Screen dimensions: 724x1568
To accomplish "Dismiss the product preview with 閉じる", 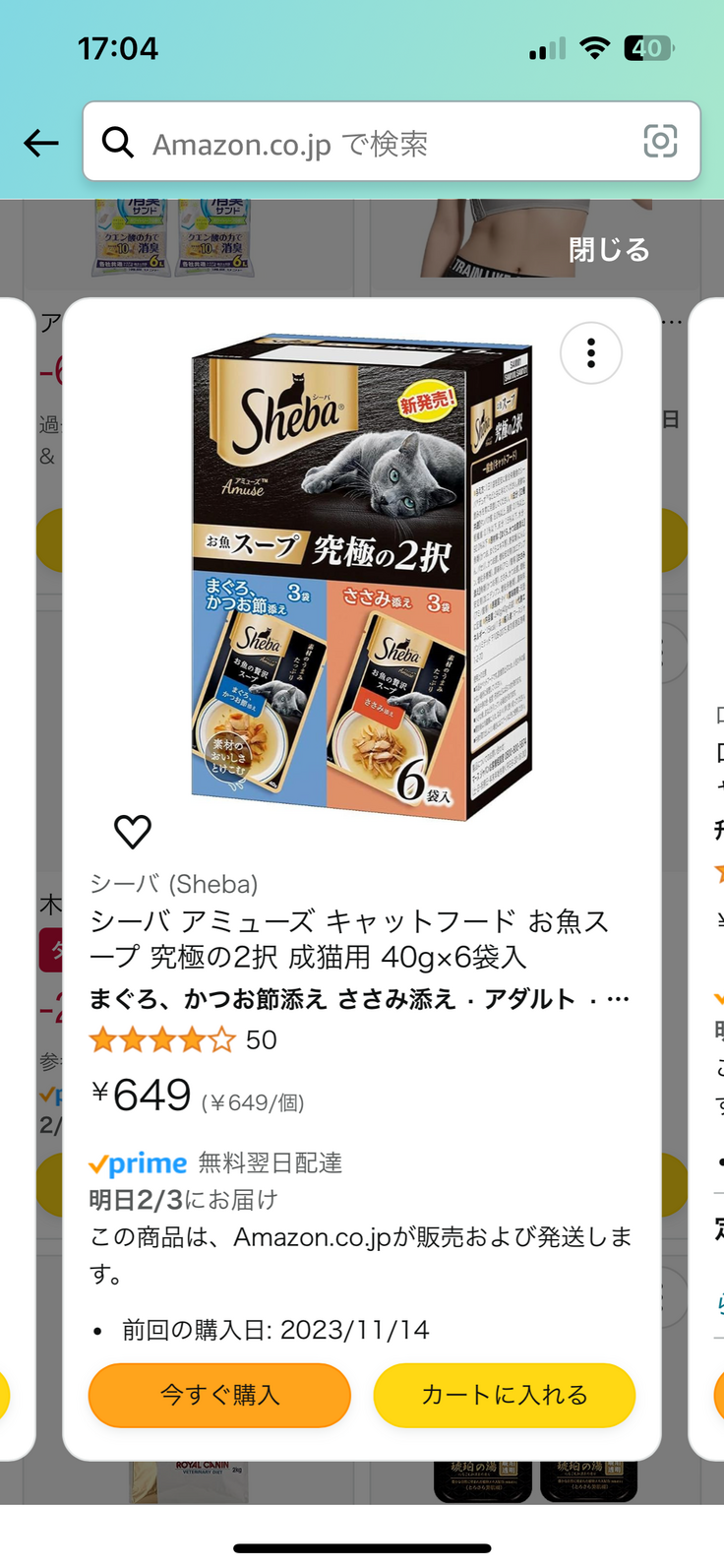I will pos(609,250).
